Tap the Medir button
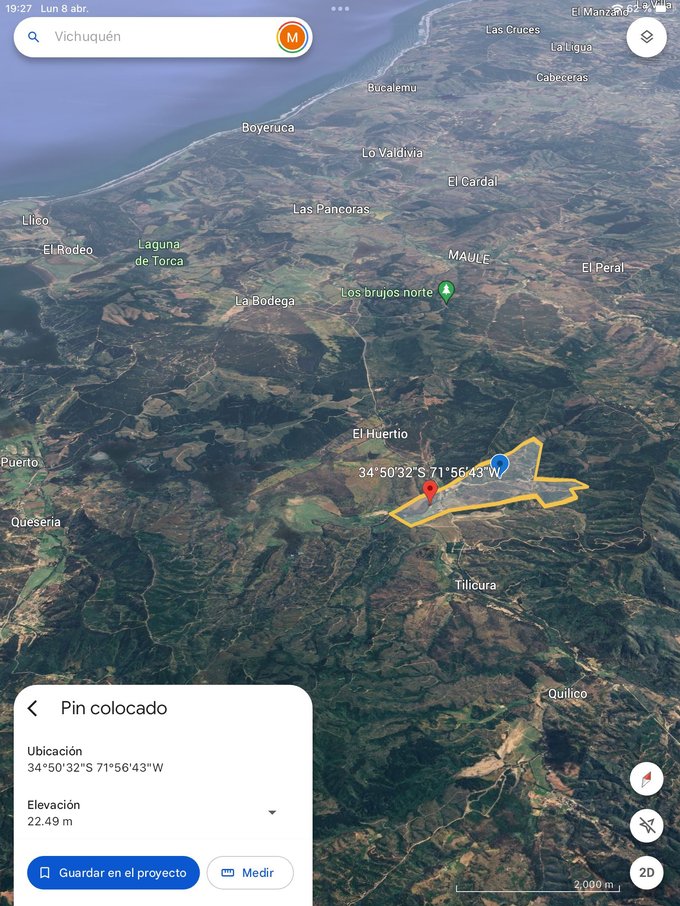The height and width of the screenshot is (906, 680). coord(250,873)
